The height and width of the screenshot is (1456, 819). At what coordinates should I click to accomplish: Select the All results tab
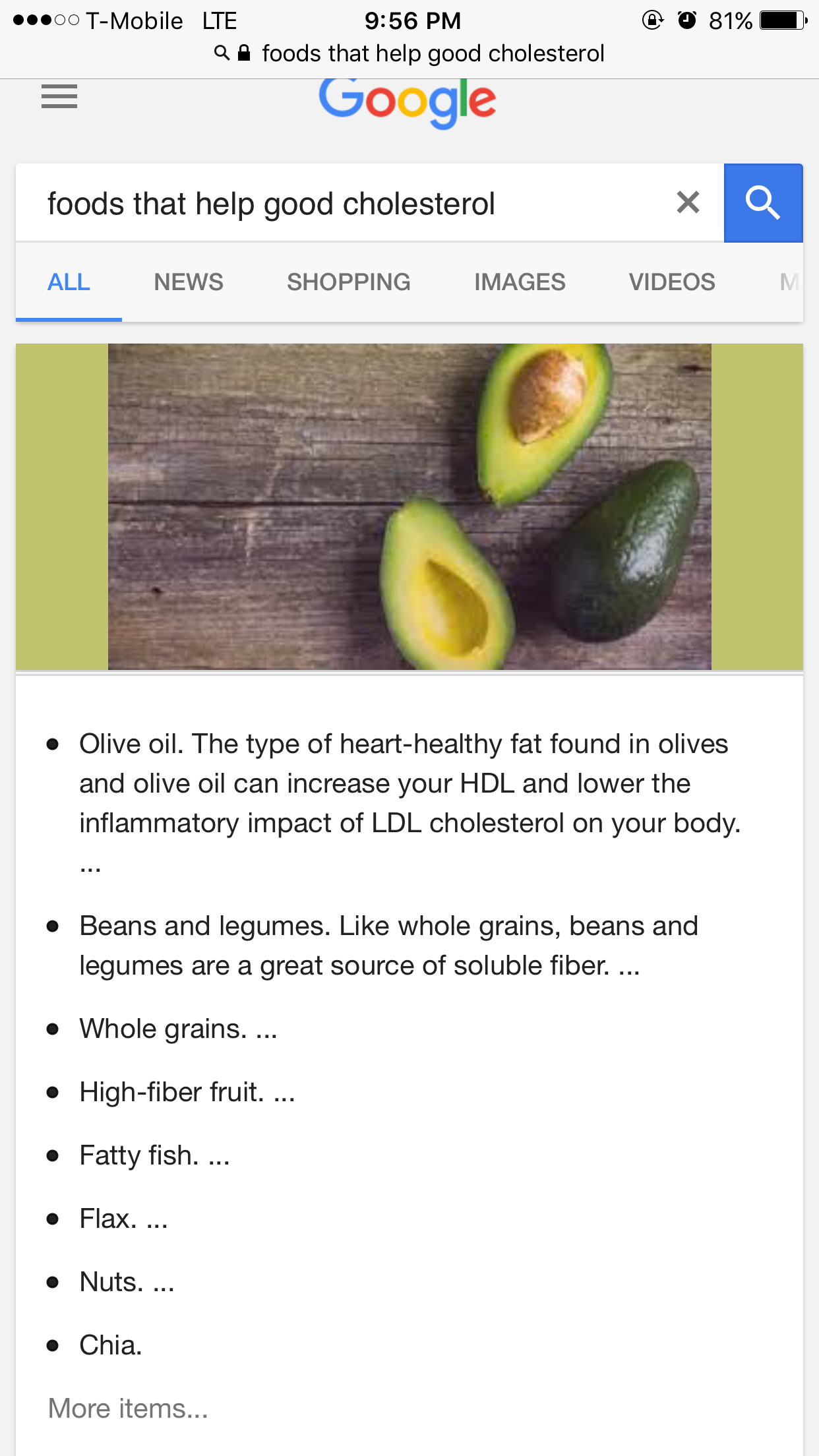tap(69, 282)
